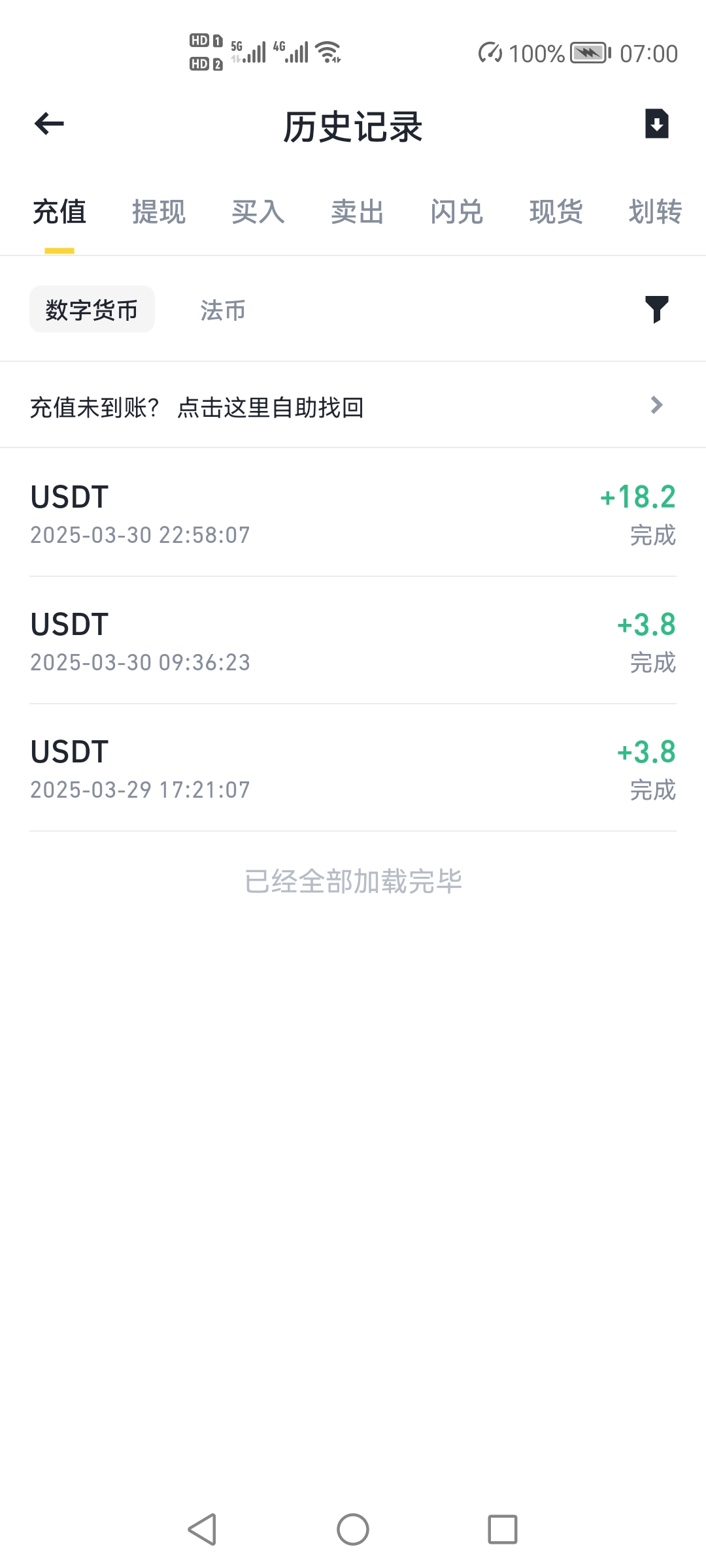This screenshot has height=1568, width=706.
Task: Select the 充值 tab
Action: pos(59,212)
